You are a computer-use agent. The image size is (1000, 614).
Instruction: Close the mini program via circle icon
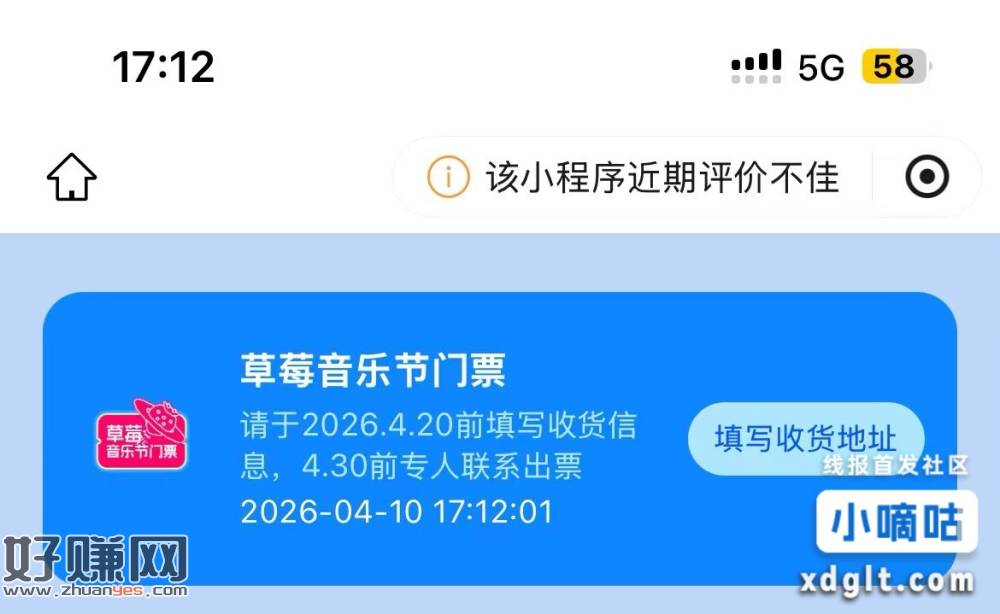(x=926, y=178)
